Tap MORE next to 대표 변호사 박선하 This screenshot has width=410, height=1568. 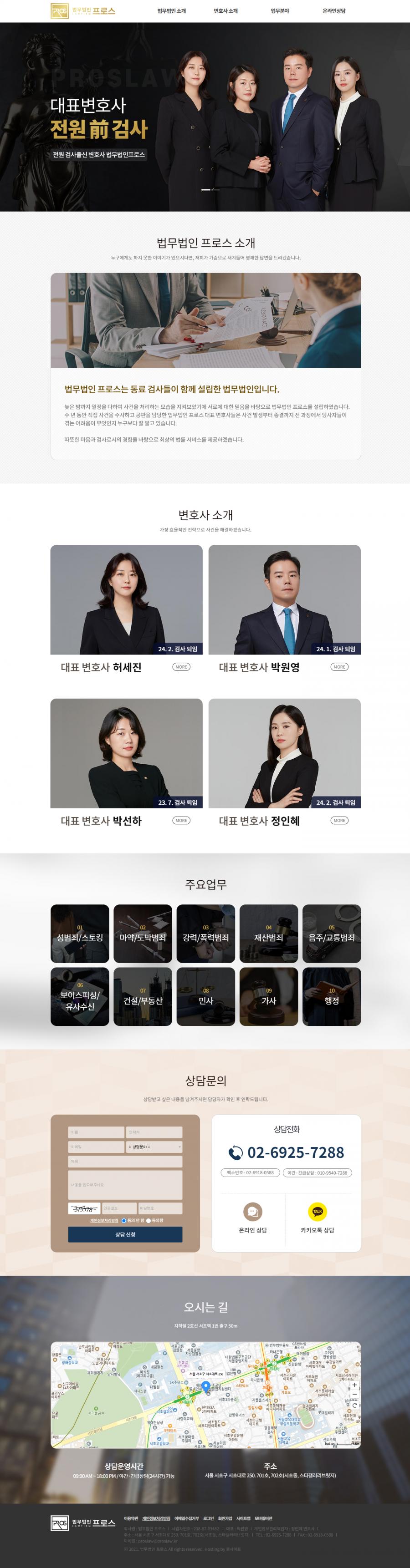[181, 821]
